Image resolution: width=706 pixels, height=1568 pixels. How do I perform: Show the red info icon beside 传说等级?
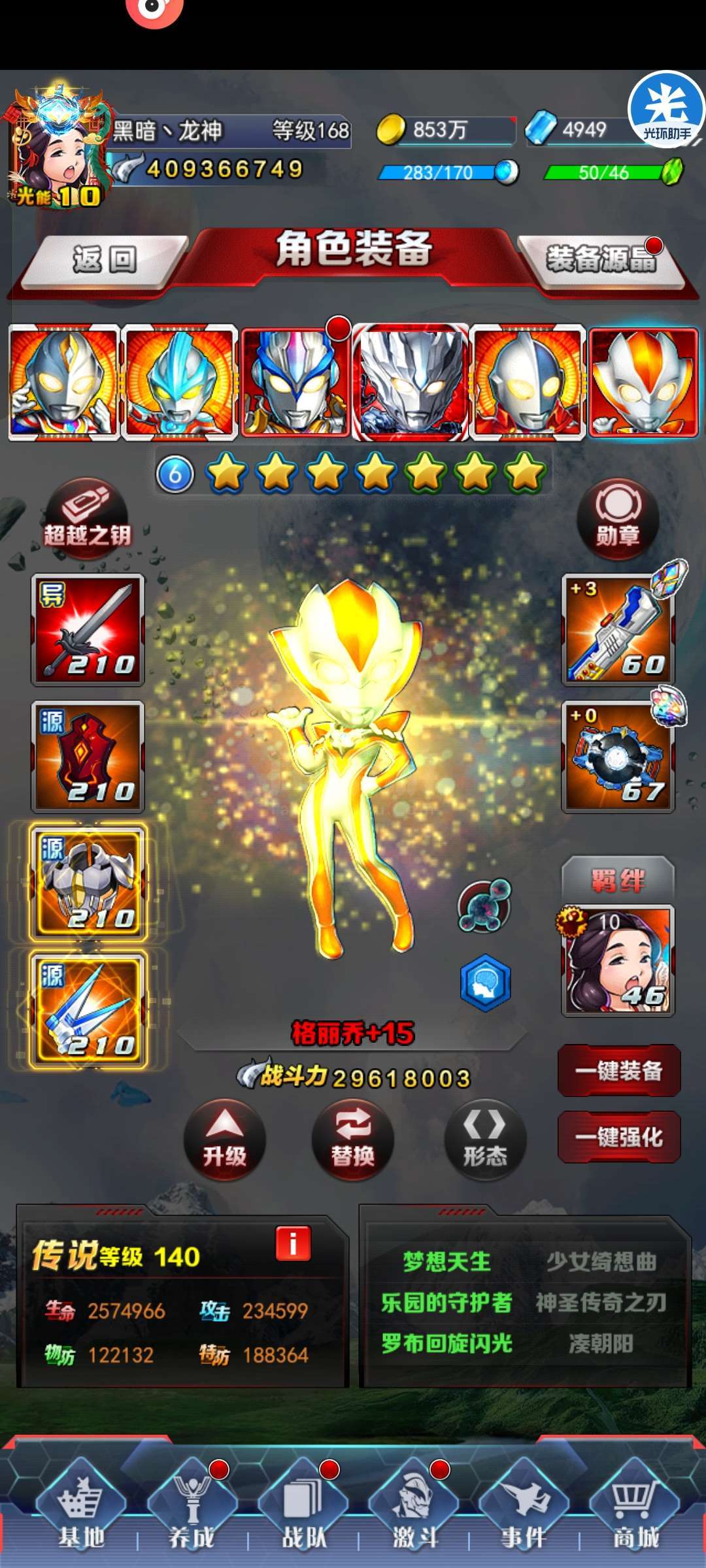pyautogui.click(x=293, y=1243)
